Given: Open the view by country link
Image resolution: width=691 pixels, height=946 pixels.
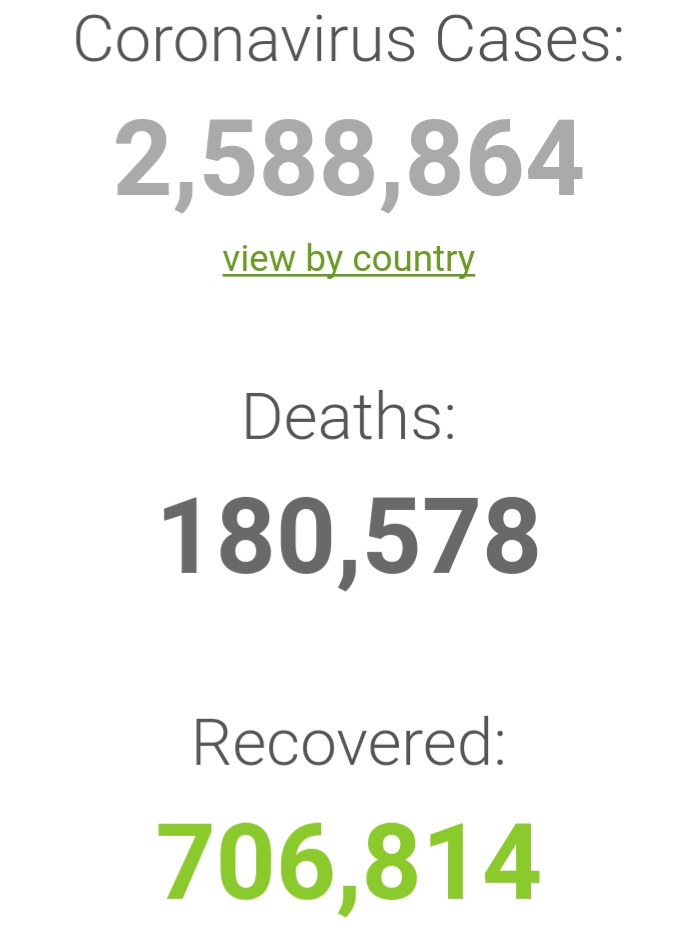Looking at the screenshot, I should 348,259.
